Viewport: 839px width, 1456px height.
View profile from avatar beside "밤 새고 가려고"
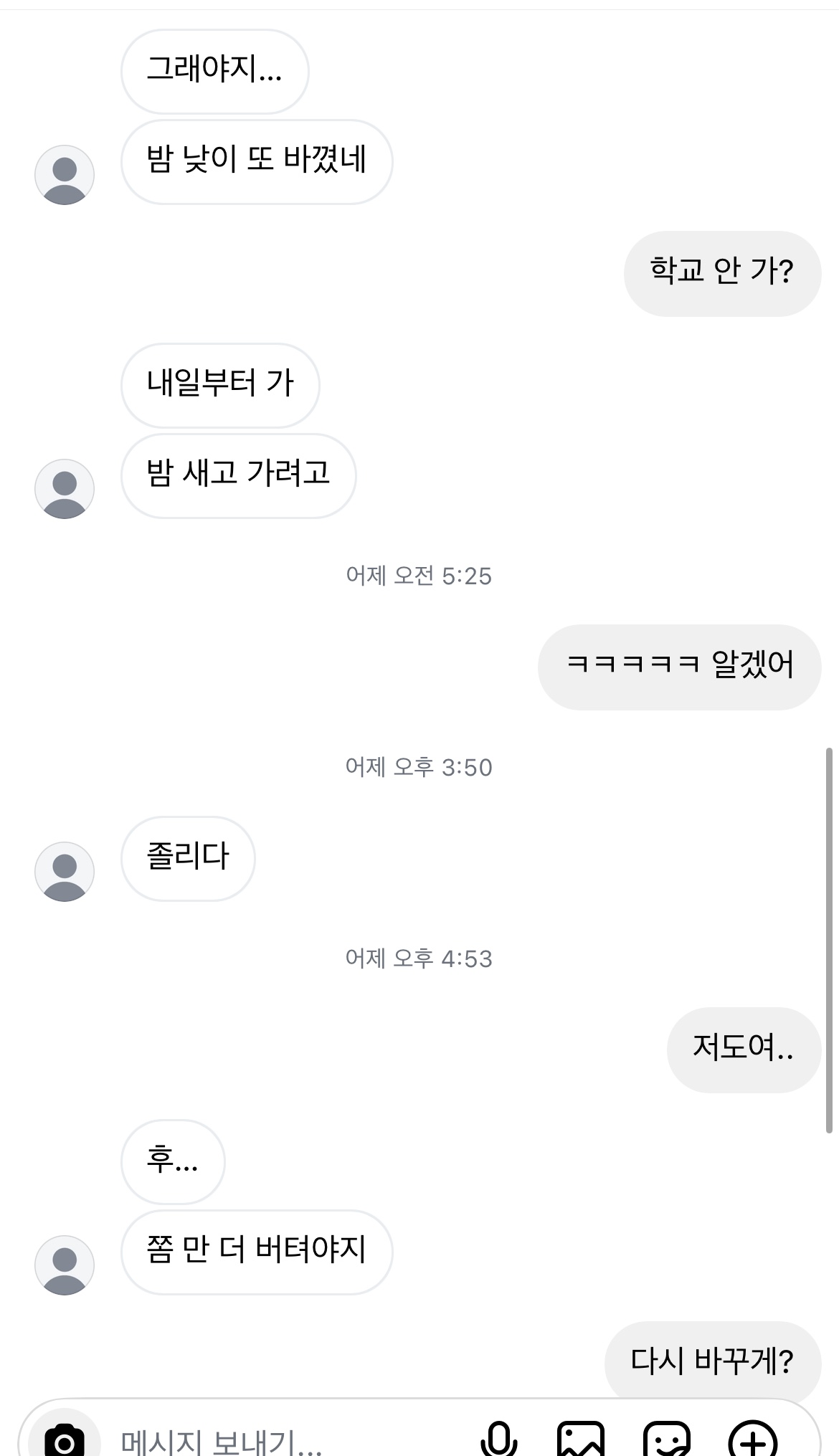65,489
